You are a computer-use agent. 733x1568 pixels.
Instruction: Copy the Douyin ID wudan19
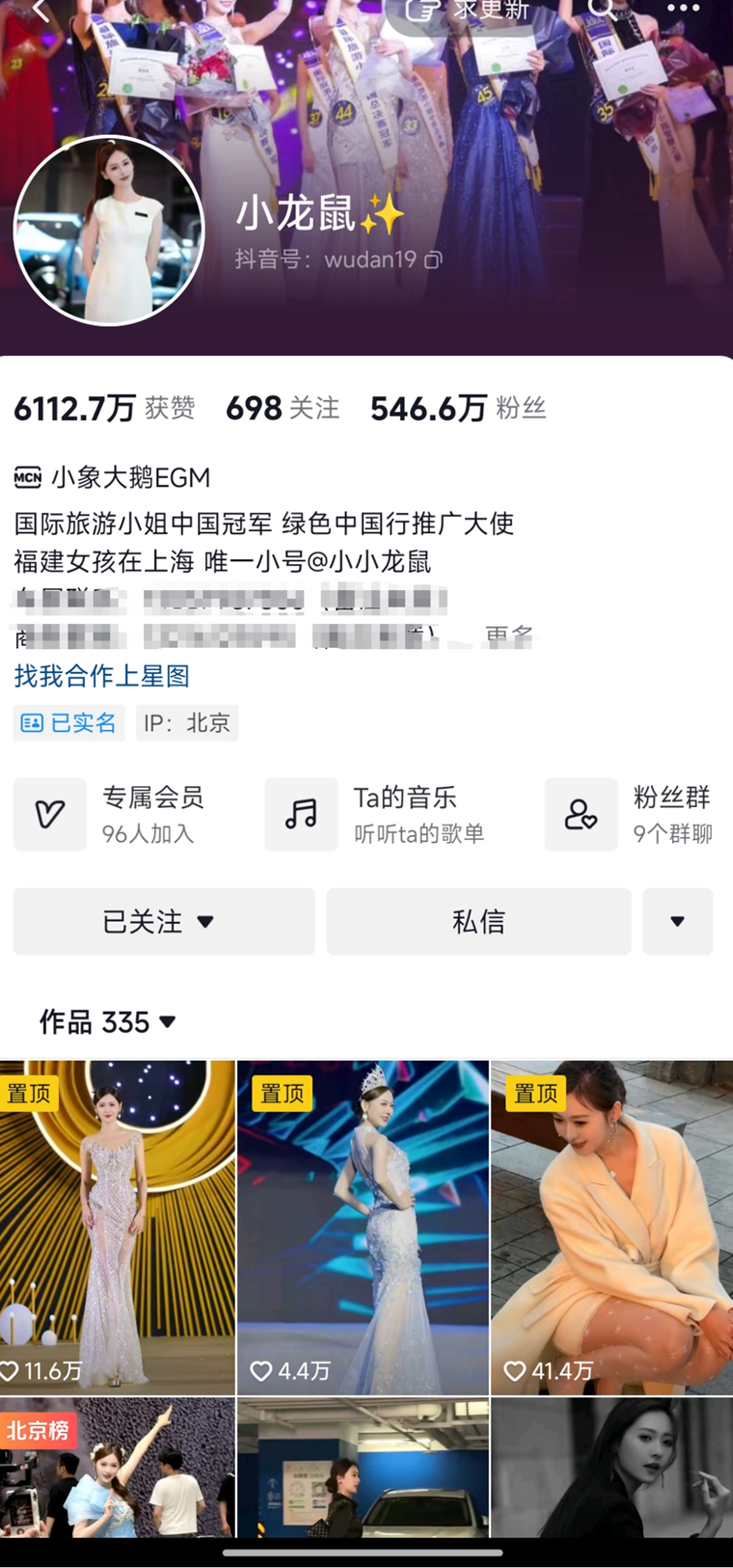(434, 259)
